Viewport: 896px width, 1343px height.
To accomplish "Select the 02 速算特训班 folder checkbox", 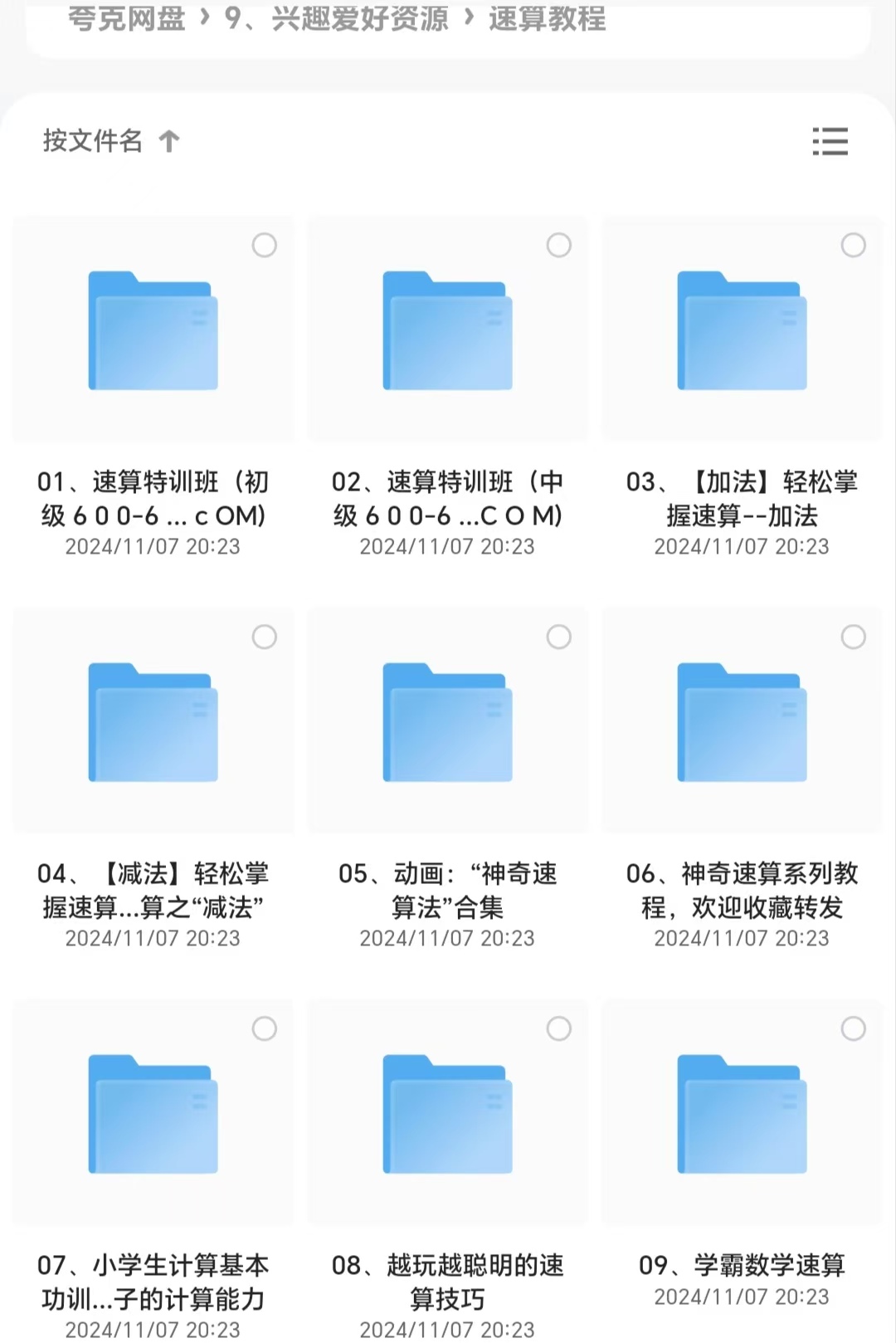I will click(x=558, y=245).
